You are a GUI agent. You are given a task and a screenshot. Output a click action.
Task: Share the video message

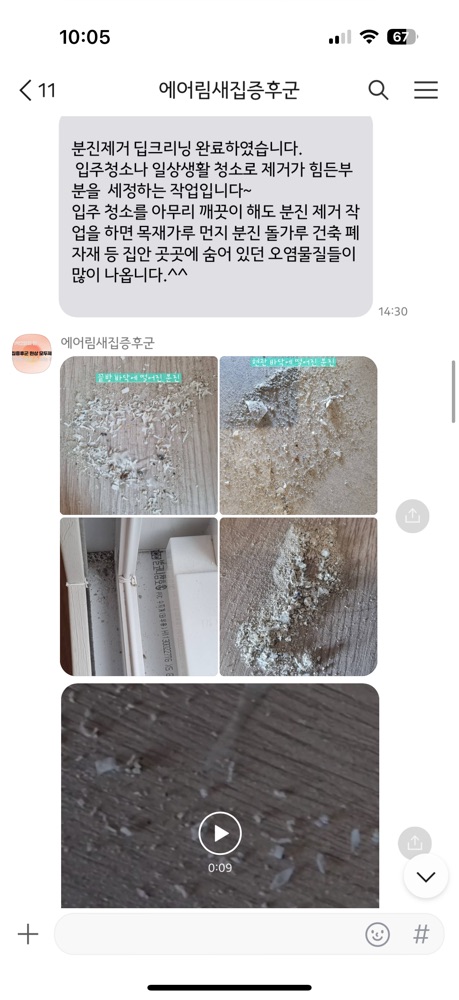pos(414,843)
